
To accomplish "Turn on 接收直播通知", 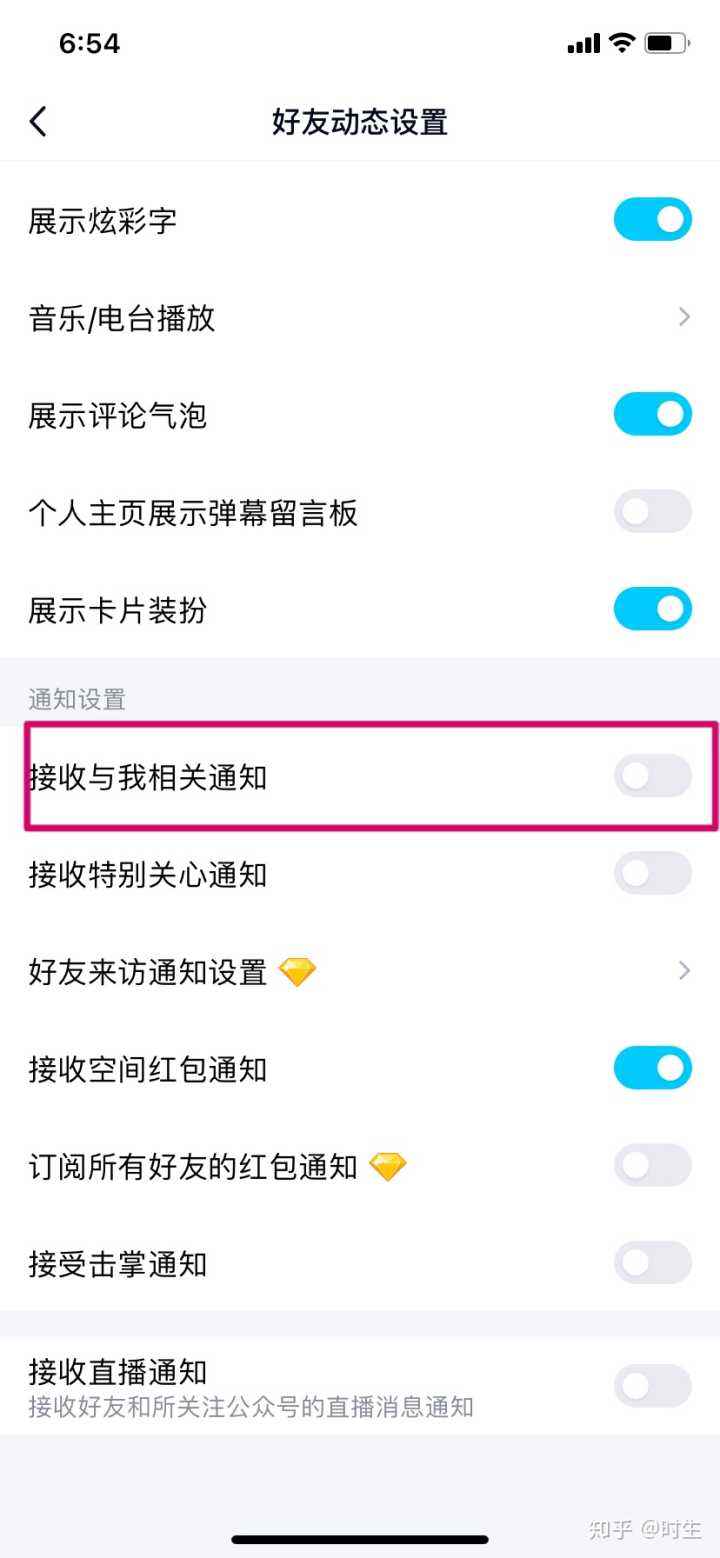I will 652,1385.
